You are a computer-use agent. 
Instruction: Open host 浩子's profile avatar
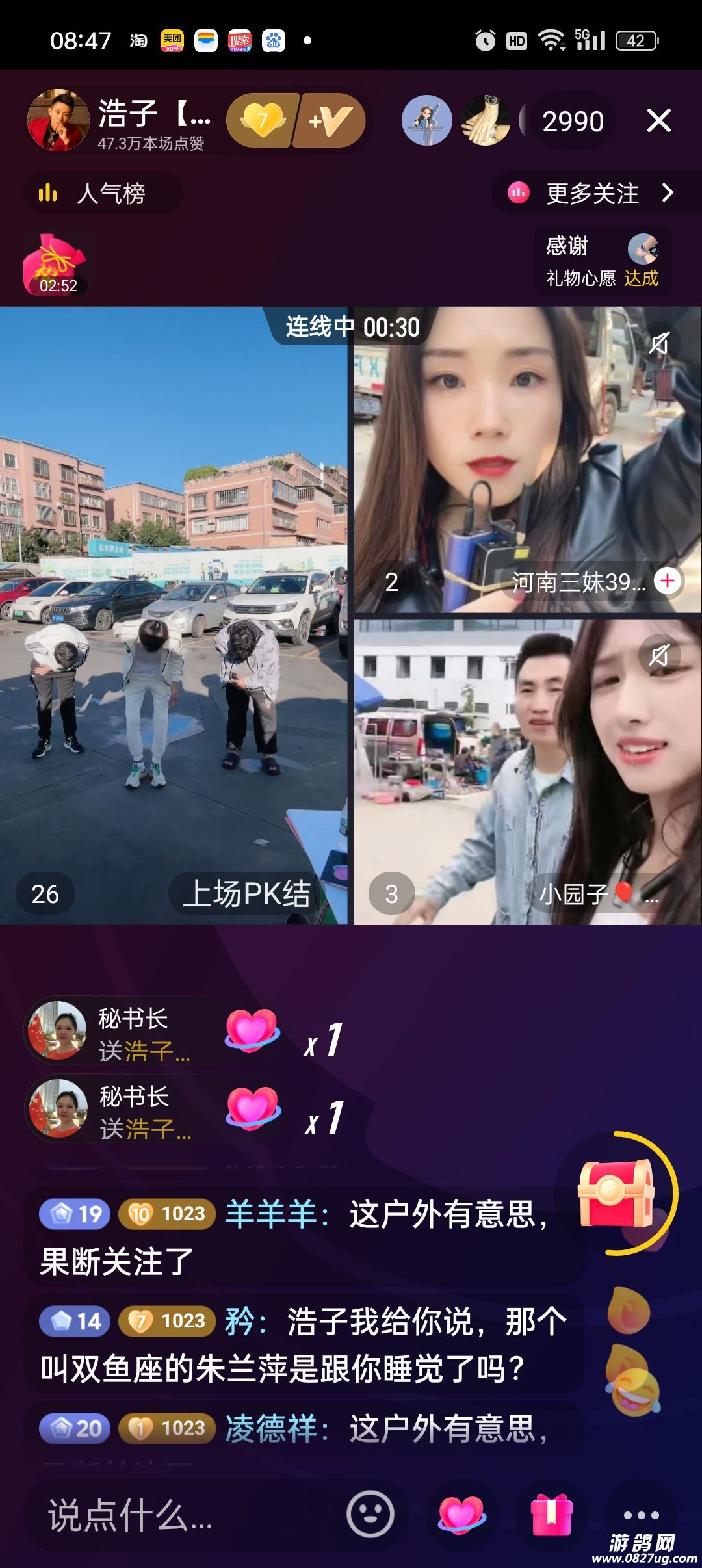[58, 121]
